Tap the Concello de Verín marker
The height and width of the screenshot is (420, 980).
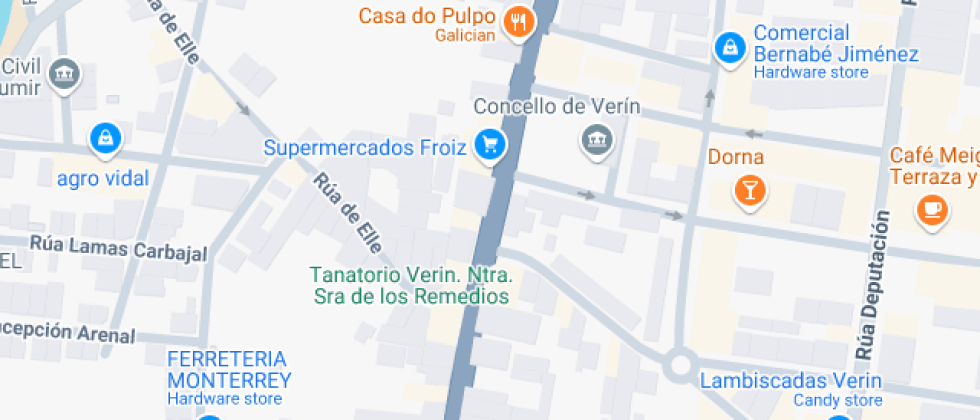(597, 140)
